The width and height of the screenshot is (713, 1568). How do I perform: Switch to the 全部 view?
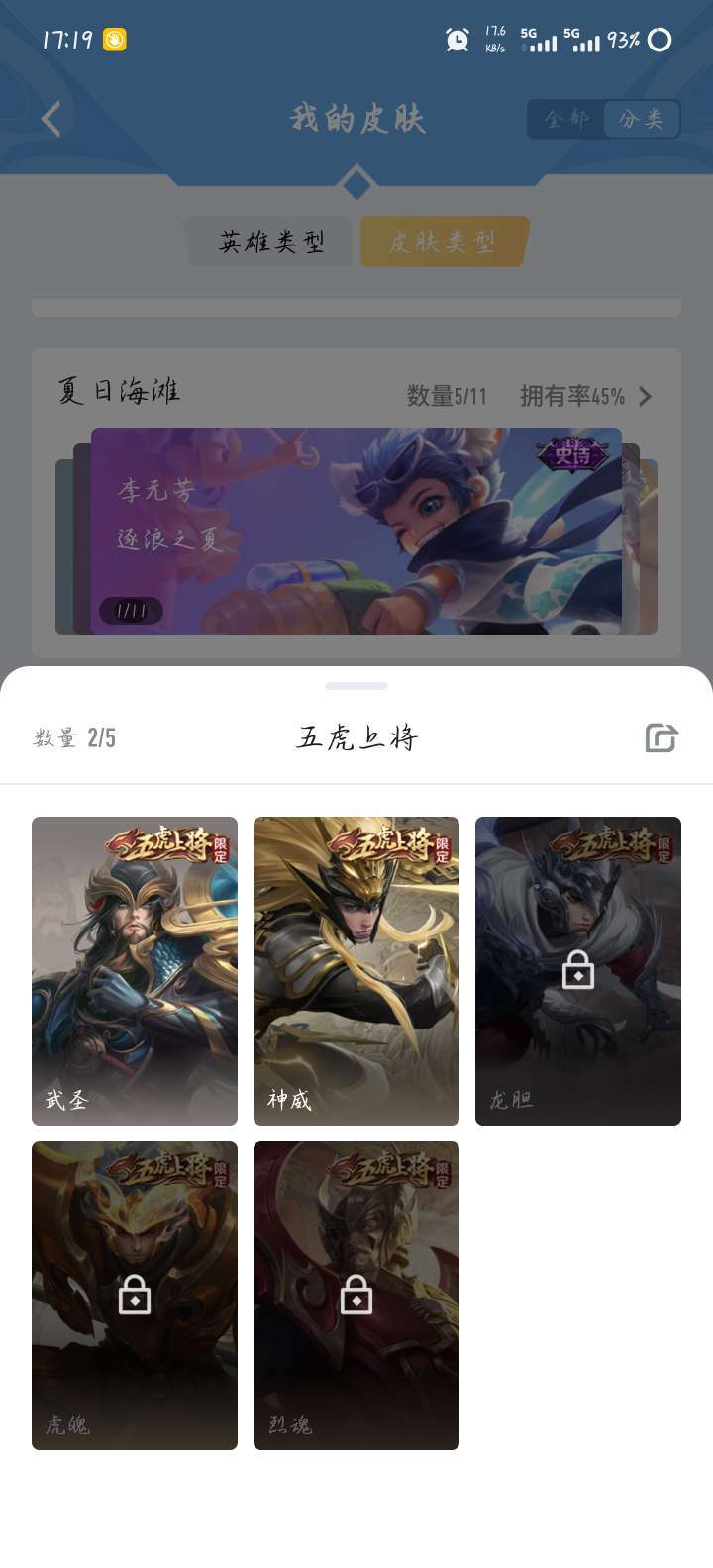[x=566, y=120]
